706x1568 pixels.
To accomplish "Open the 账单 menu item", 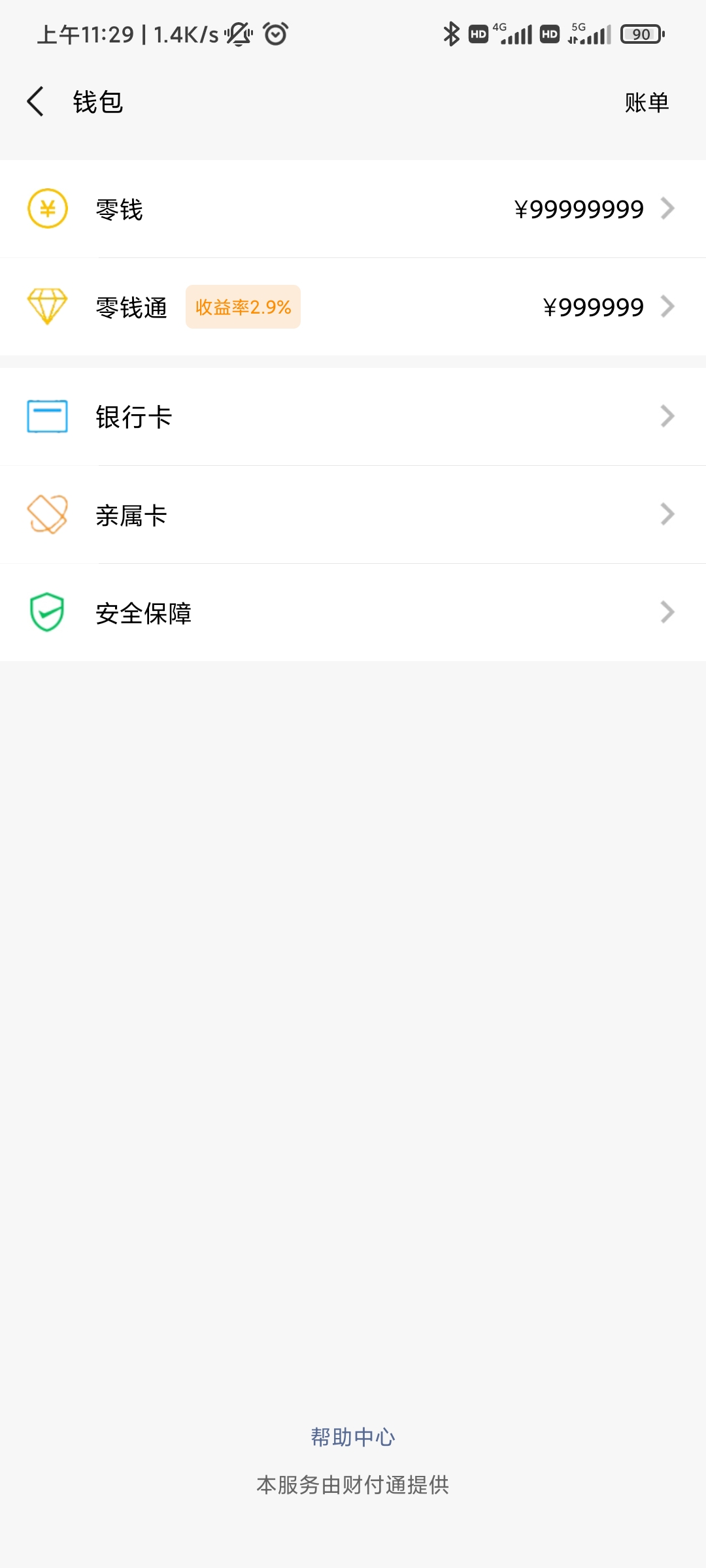I will (x=647, y=103).
